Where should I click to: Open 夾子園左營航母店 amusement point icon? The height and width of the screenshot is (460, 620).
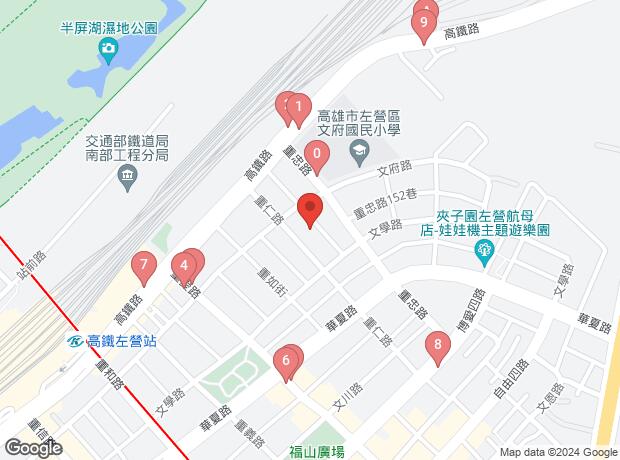coord(487,255)
